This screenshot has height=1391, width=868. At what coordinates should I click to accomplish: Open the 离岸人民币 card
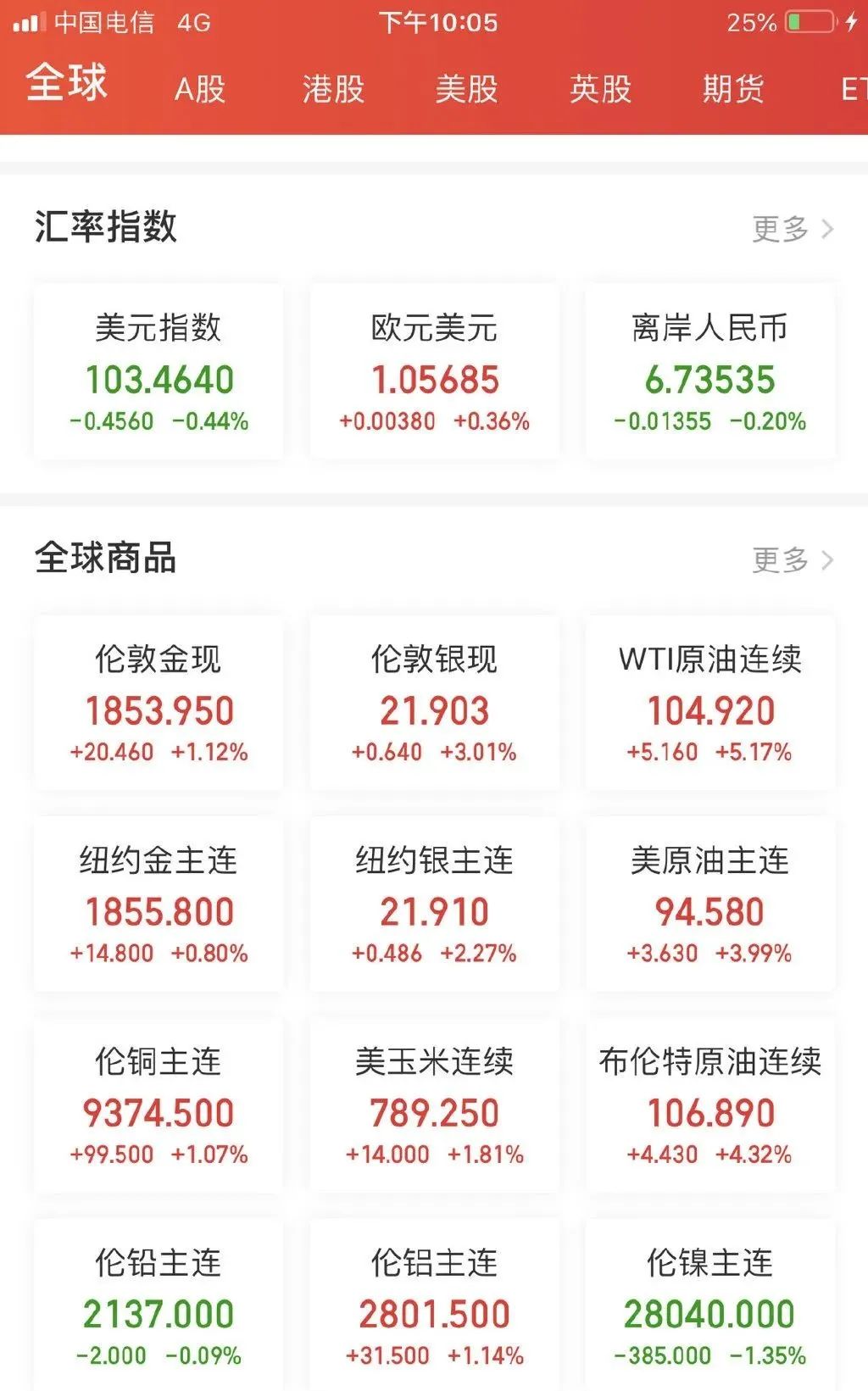[x=710, y=372]
